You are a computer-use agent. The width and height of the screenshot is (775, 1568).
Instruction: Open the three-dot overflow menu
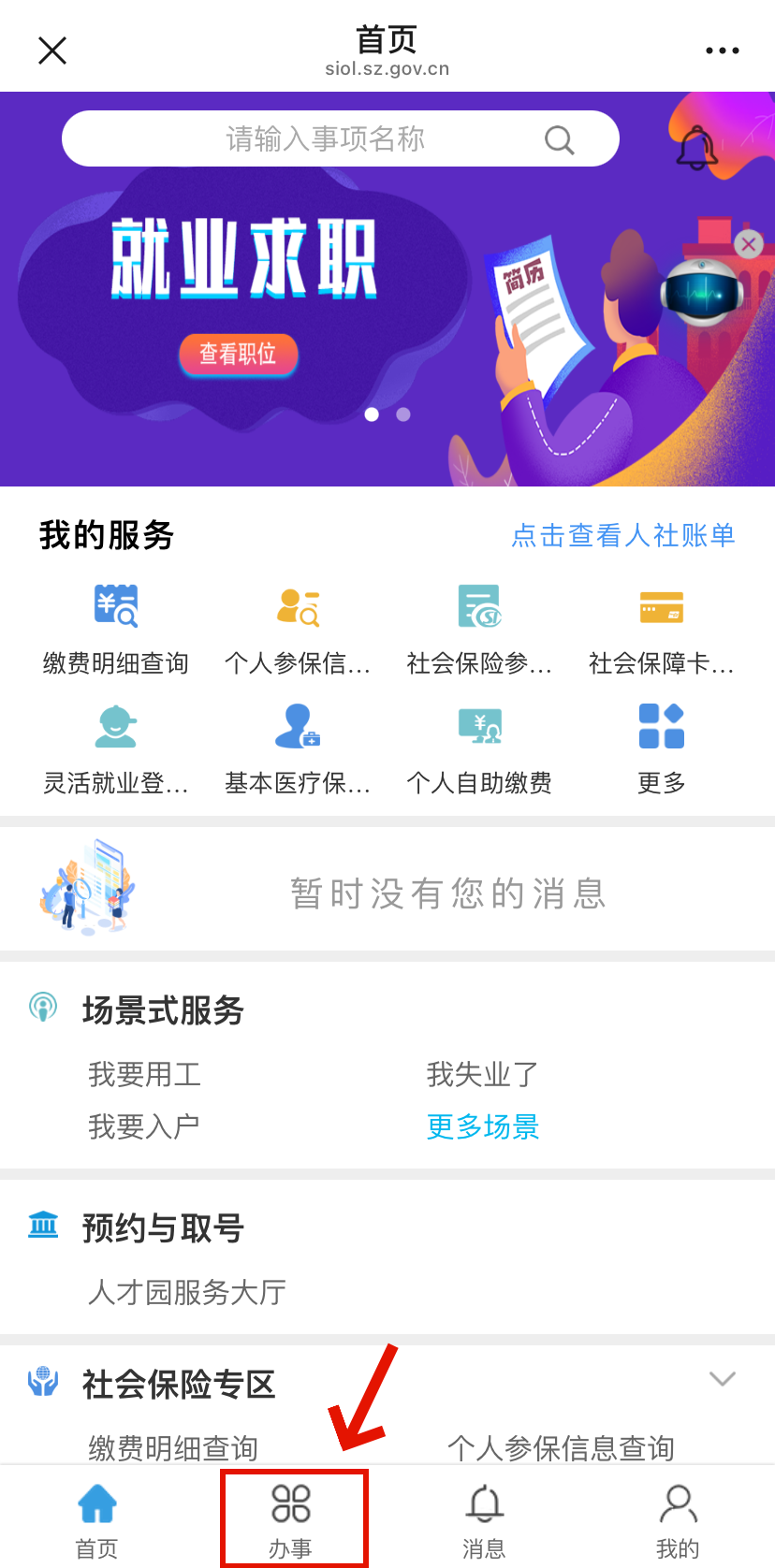point(722,51)
